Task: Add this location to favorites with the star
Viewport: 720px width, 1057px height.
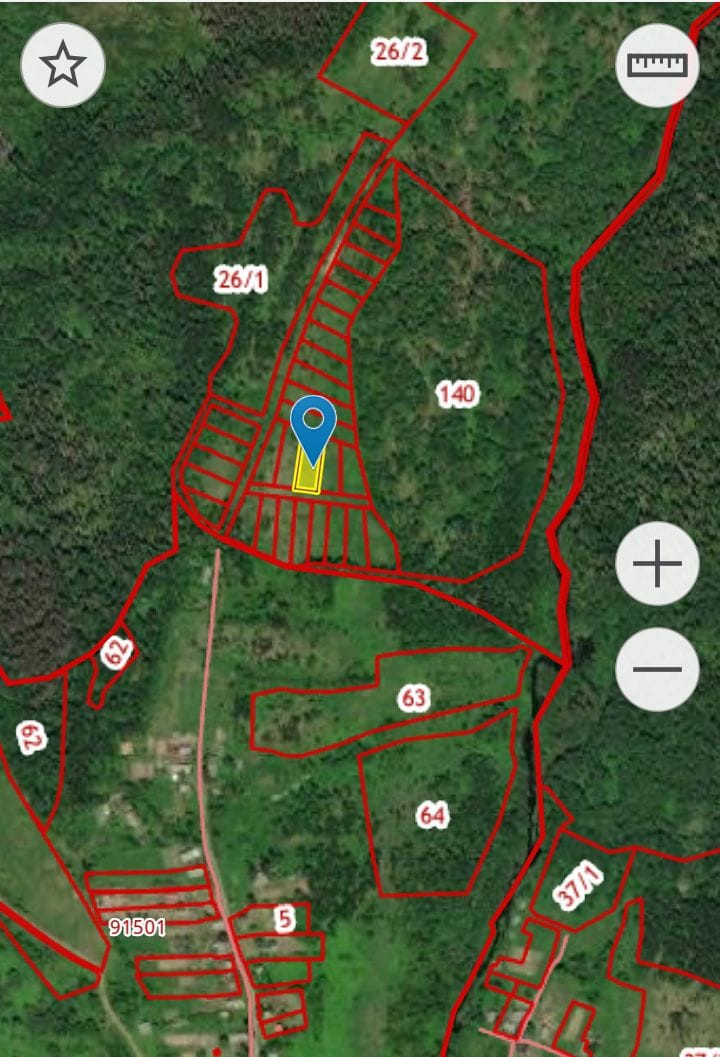Action: 63,65
